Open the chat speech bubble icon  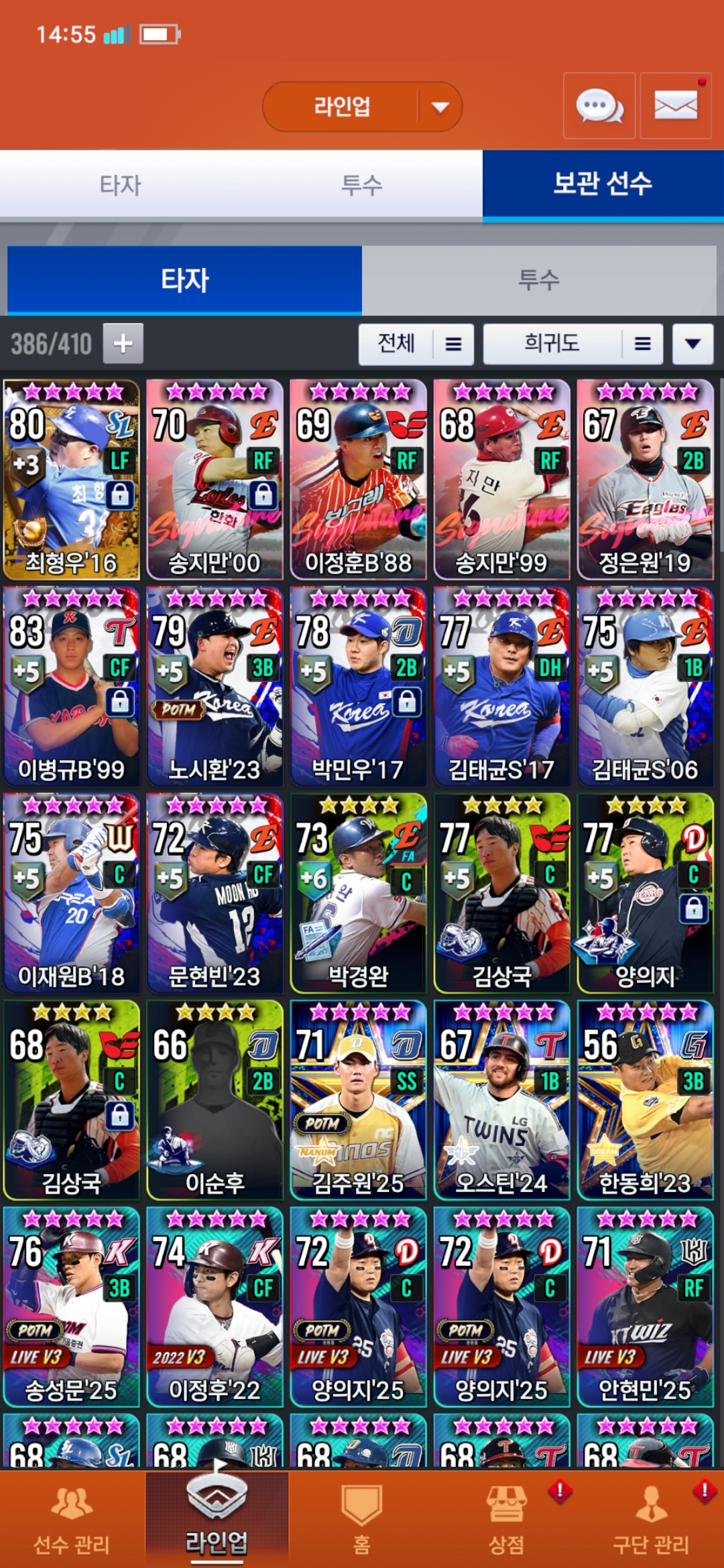(x=599, y=106)
